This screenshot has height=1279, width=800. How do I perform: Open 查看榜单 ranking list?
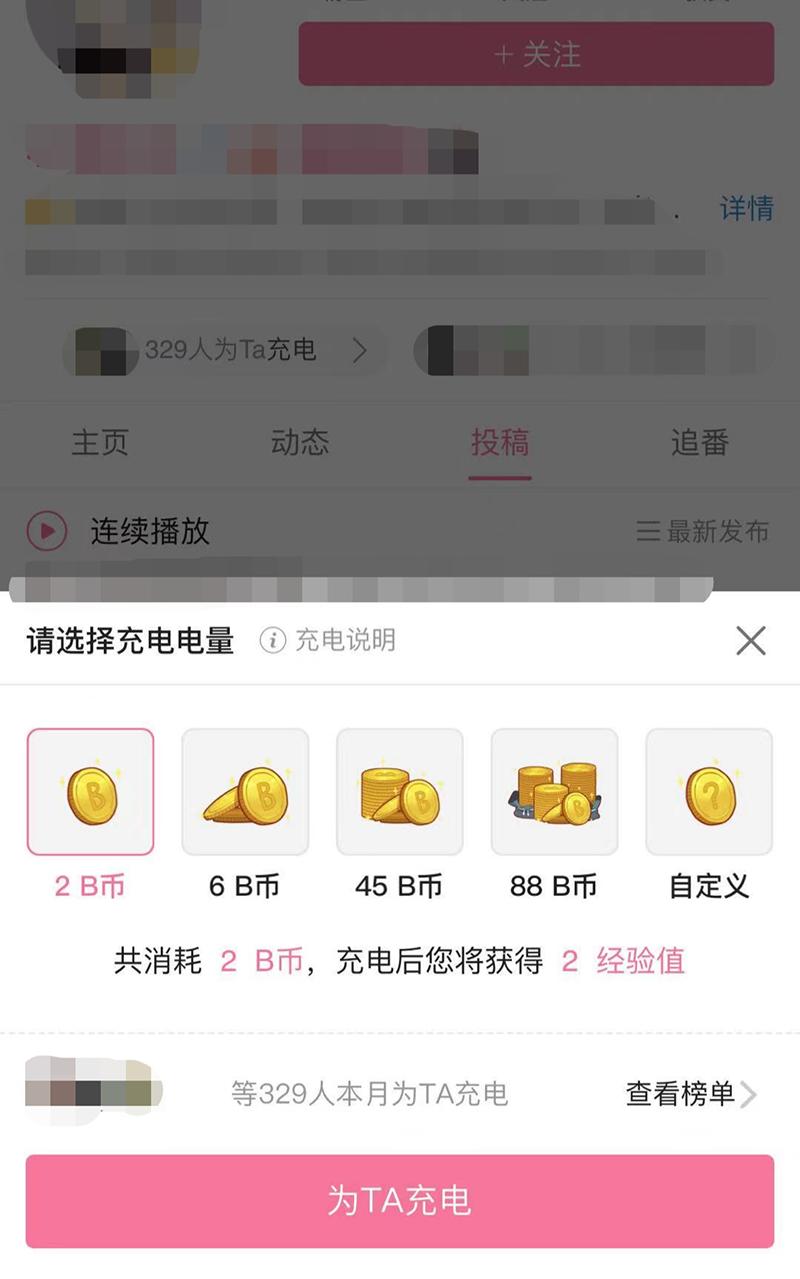pos(691,1094)
